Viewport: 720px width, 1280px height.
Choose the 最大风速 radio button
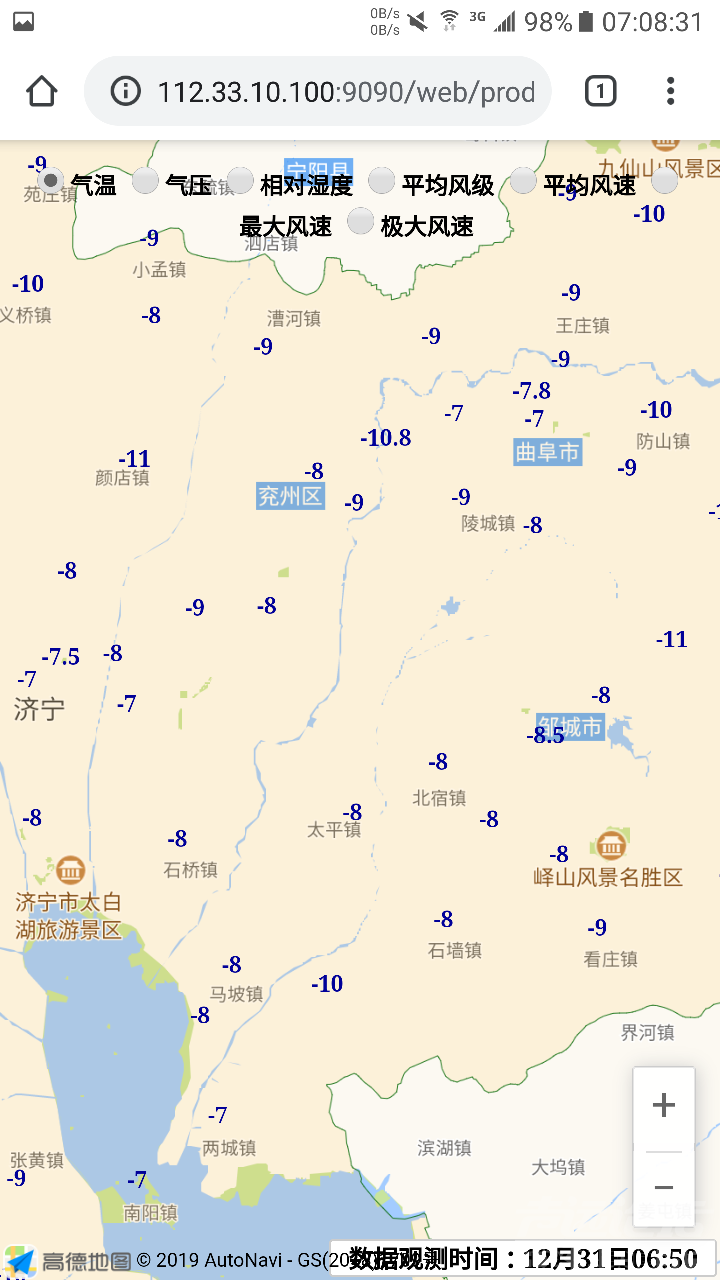[664, 180]
